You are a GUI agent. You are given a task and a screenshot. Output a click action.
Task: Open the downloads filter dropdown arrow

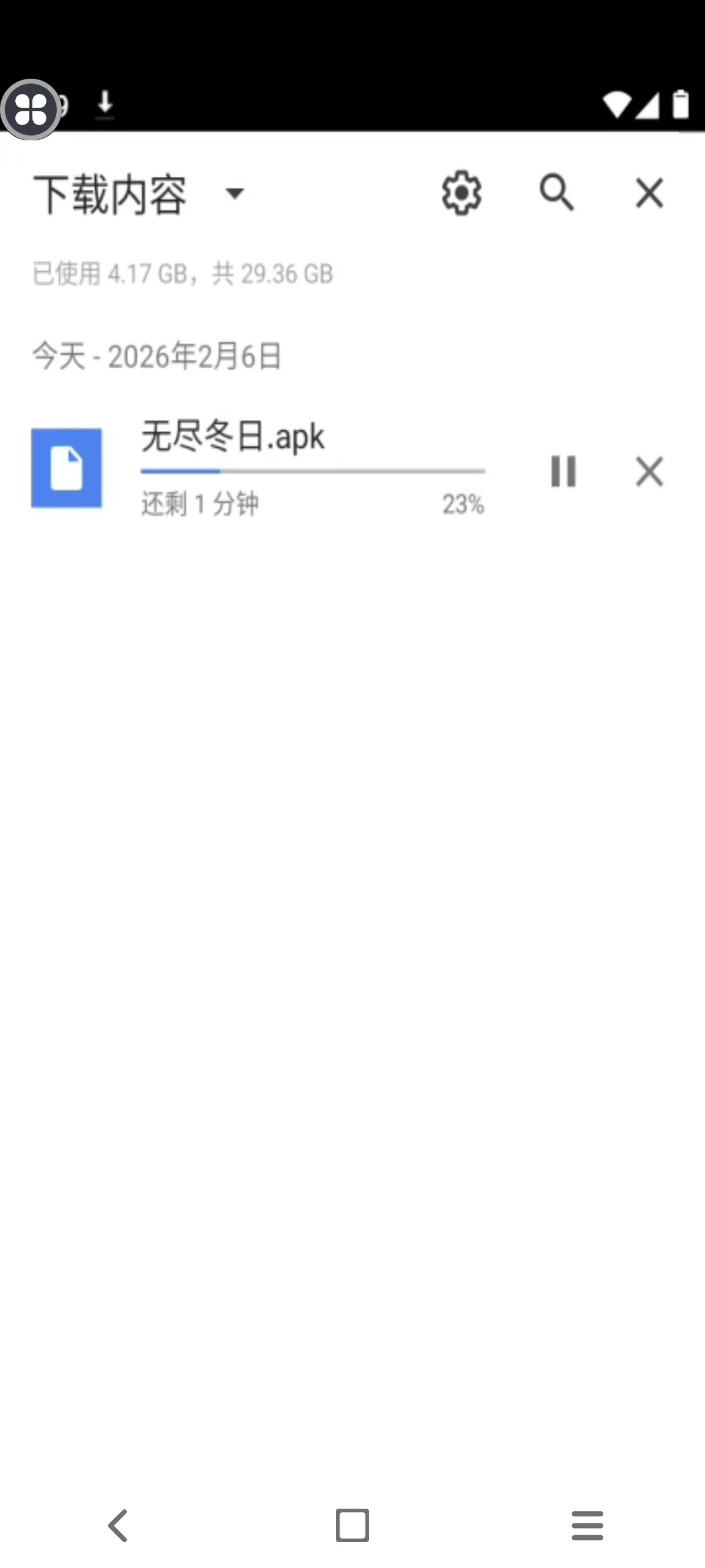pos(236,195)
